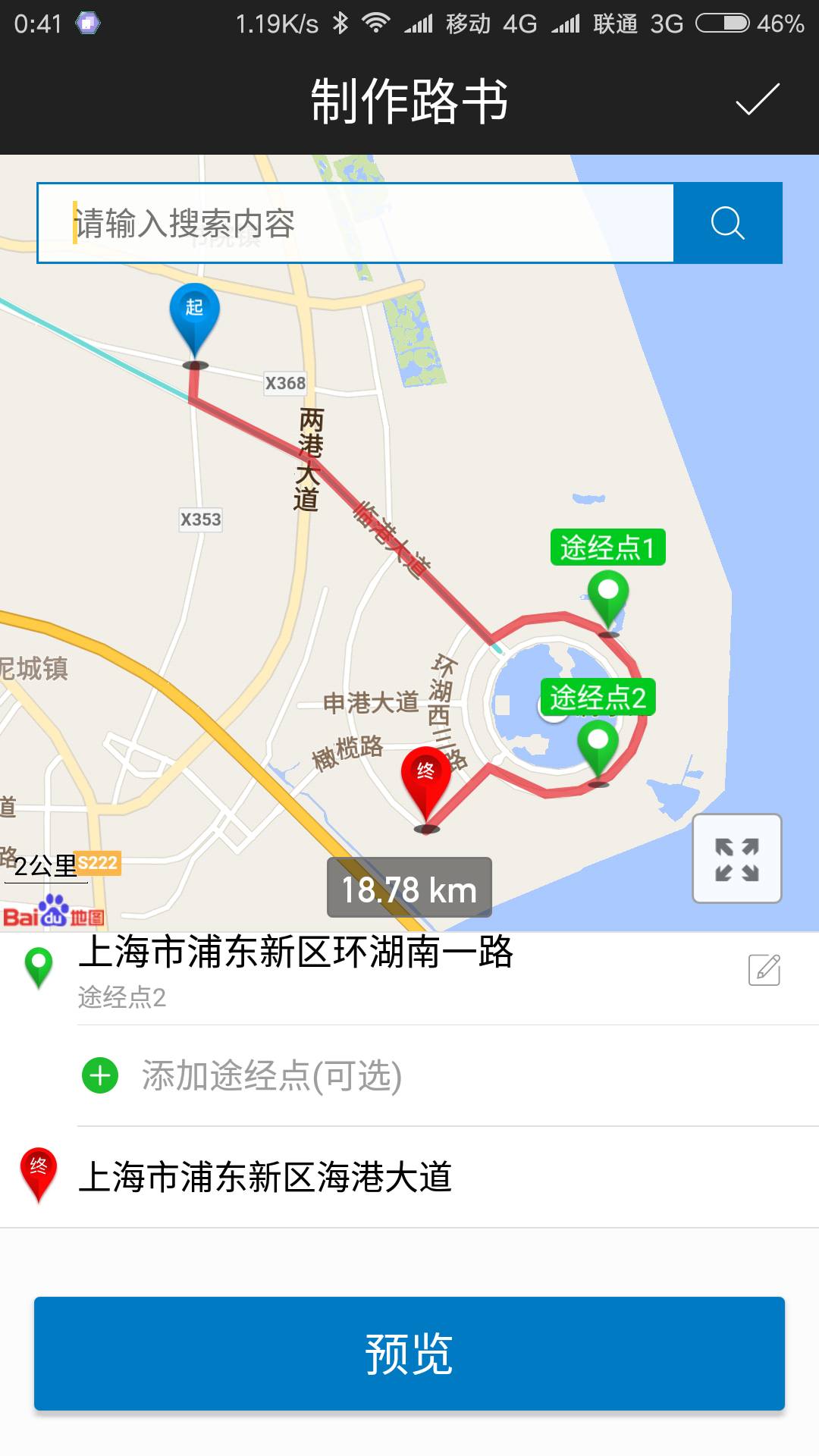The width and height of the screenshot is (819, 1456).
Task: Open the destination row 上海市浦东新区海港大道
Action: 409,1177
